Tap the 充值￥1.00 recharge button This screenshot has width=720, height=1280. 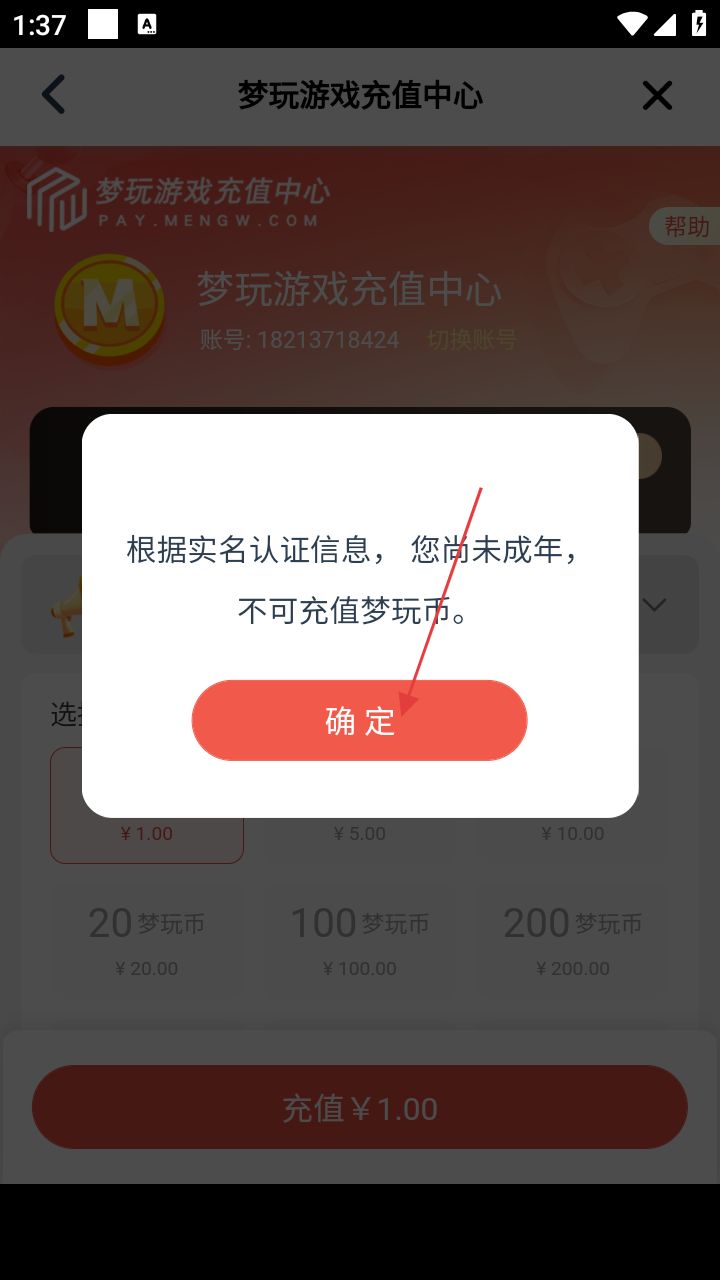[x=360, y=1108]
